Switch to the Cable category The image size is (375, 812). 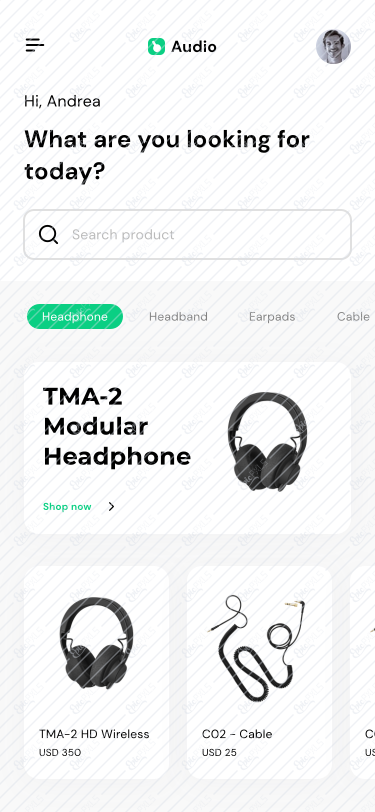pos(353,316)
